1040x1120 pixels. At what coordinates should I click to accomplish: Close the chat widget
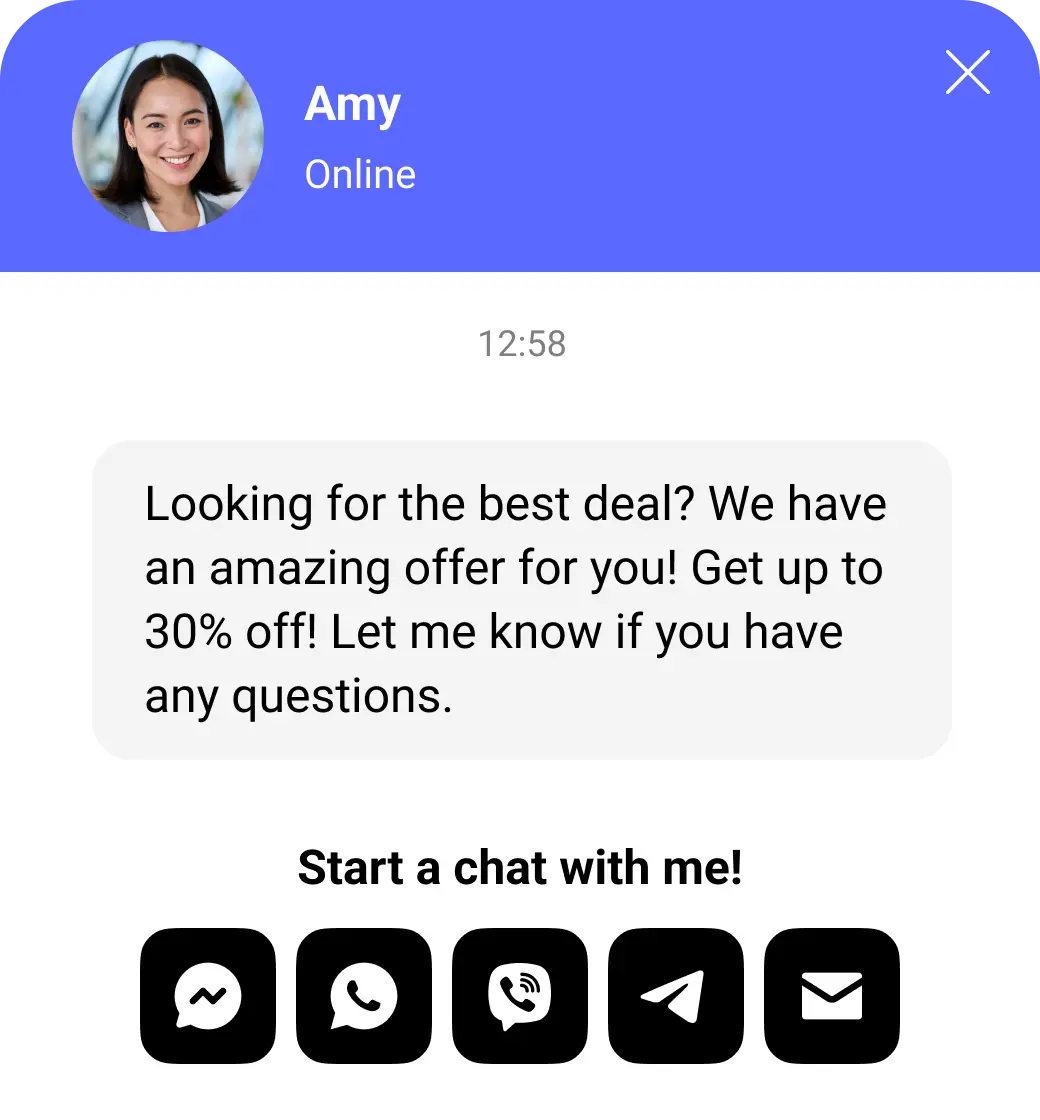point(967,72)
